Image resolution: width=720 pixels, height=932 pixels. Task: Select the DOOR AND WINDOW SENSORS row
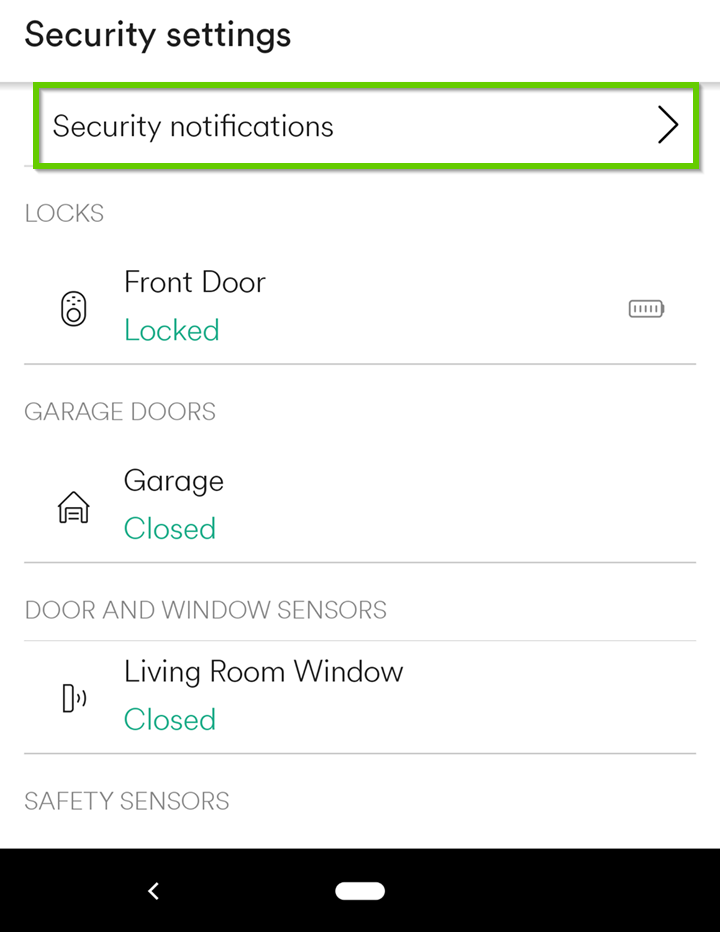tap(205, 609)
